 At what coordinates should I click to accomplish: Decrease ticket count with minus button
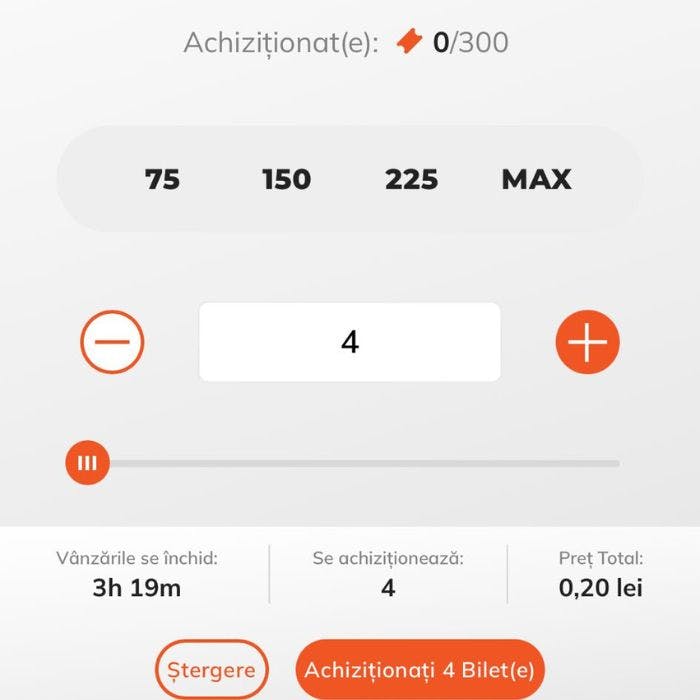tap(113, 342)
